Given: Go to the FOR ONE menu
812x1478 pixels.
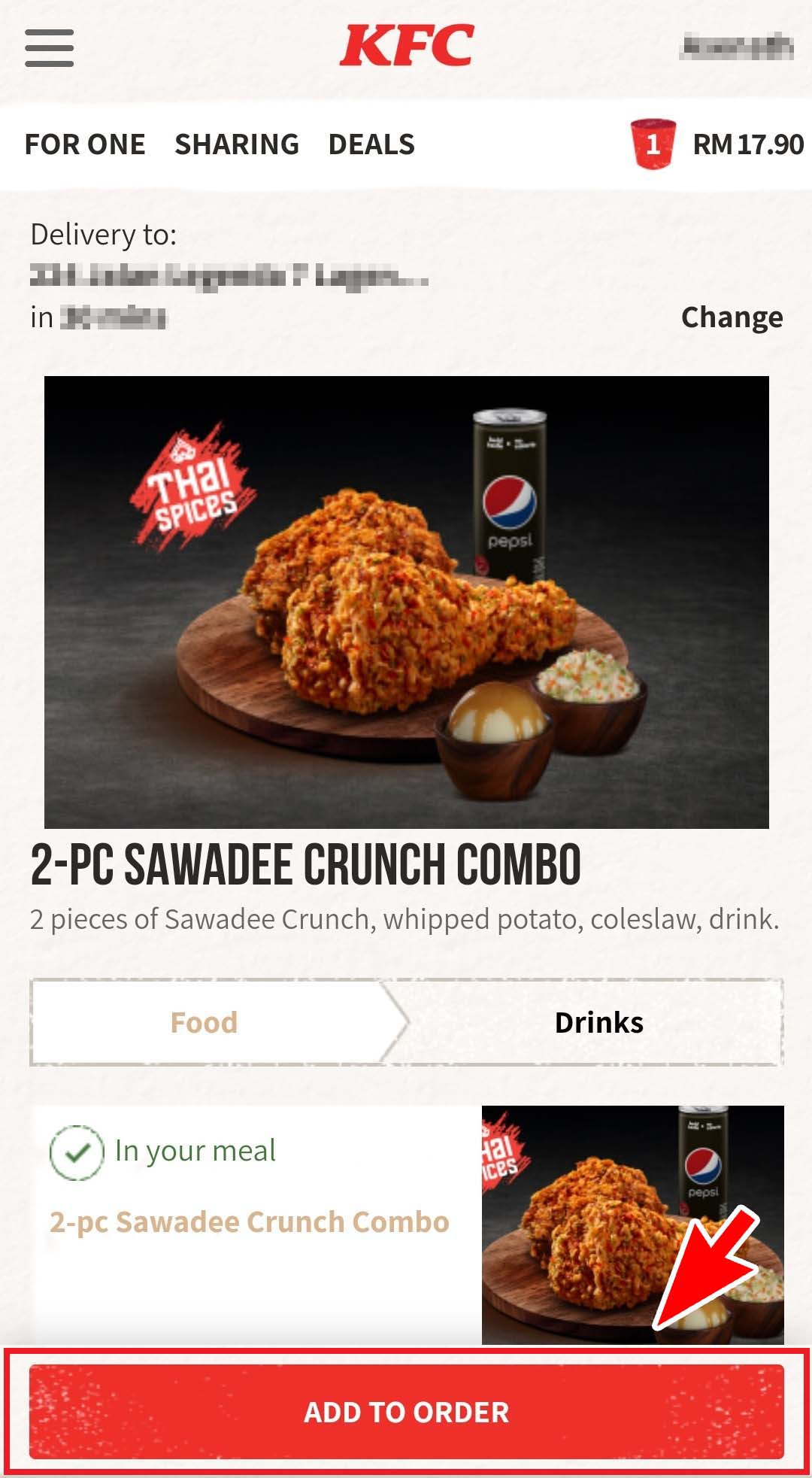Looking at the screenshot, I should tap(85, 144).
